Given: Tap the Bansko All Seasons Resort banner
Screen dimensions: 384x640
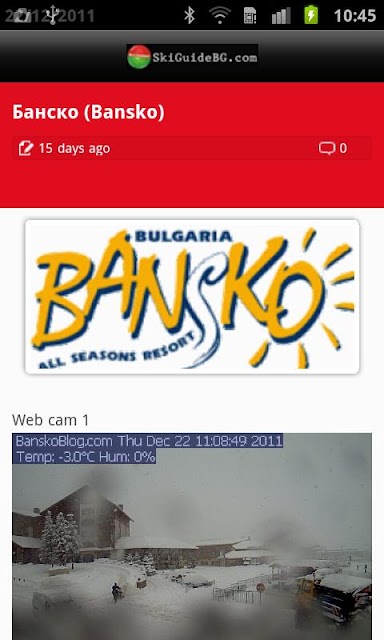Looking at the screenshot, I should tap(192, 297).
